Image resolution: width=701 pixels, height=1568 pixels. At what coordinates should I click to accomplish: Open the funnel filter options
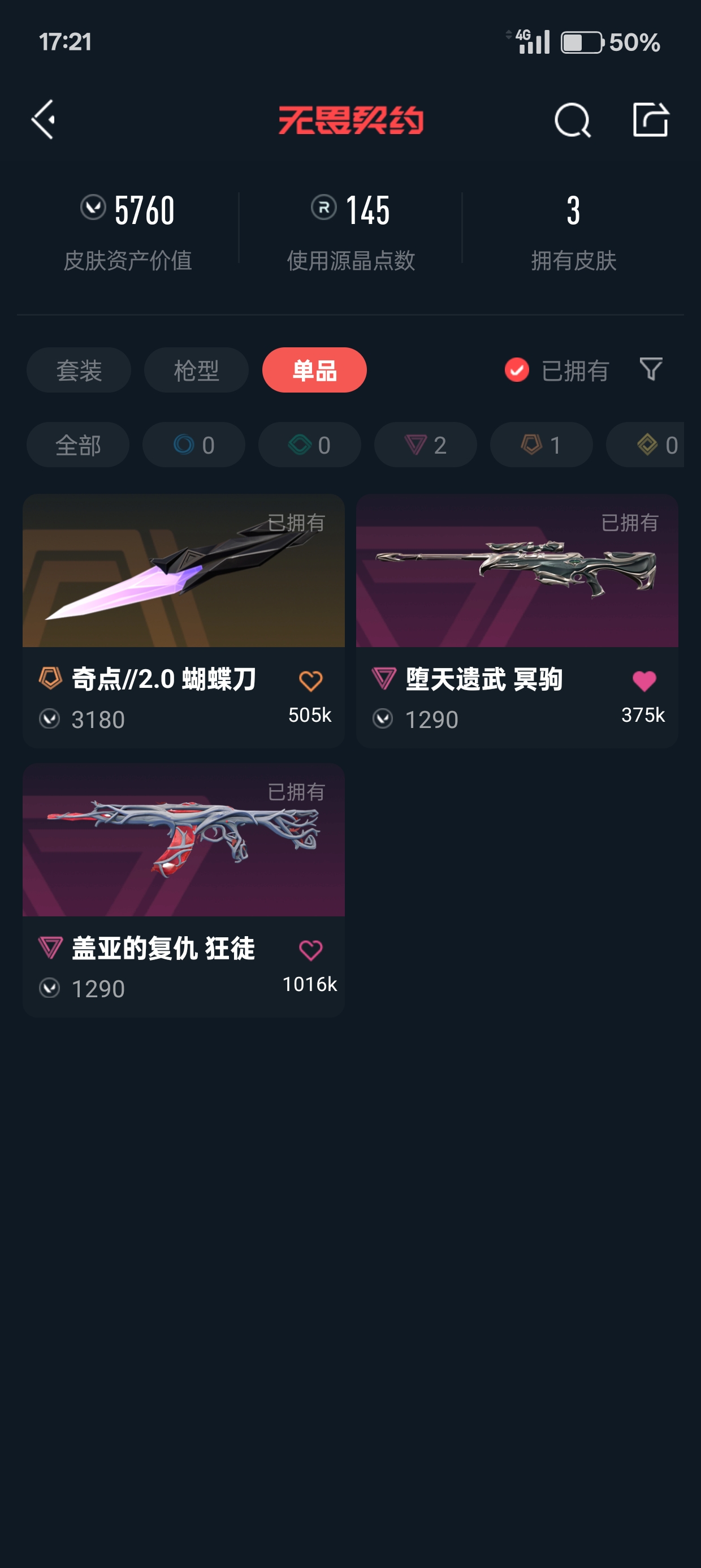click(651, 369)
